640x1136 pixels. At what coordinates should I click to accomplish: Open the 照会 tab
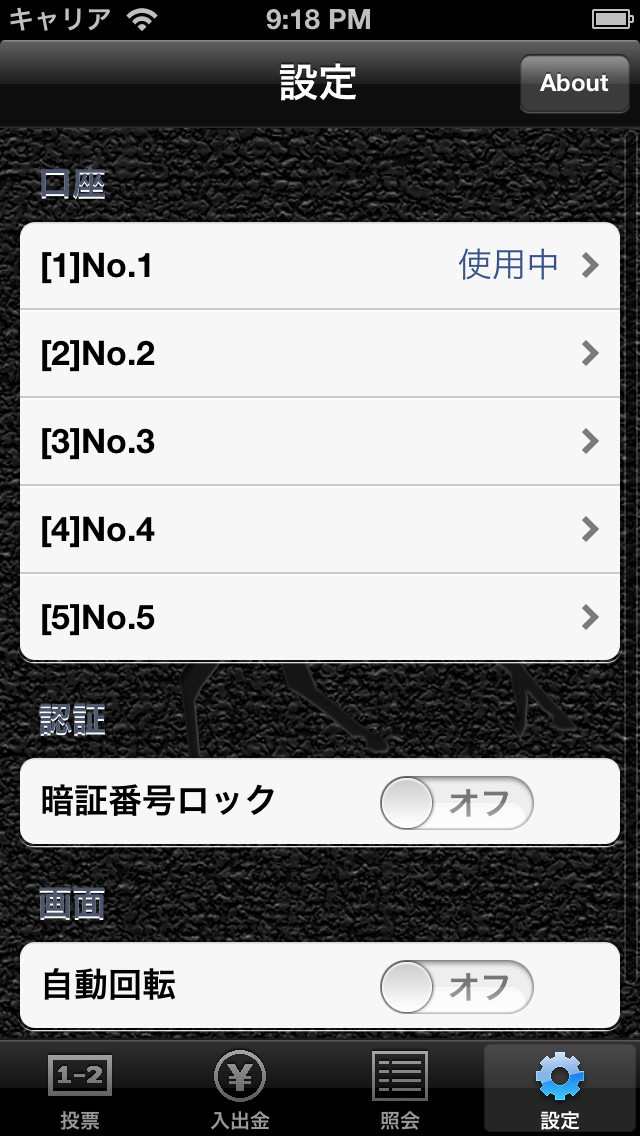[400, 1088]
